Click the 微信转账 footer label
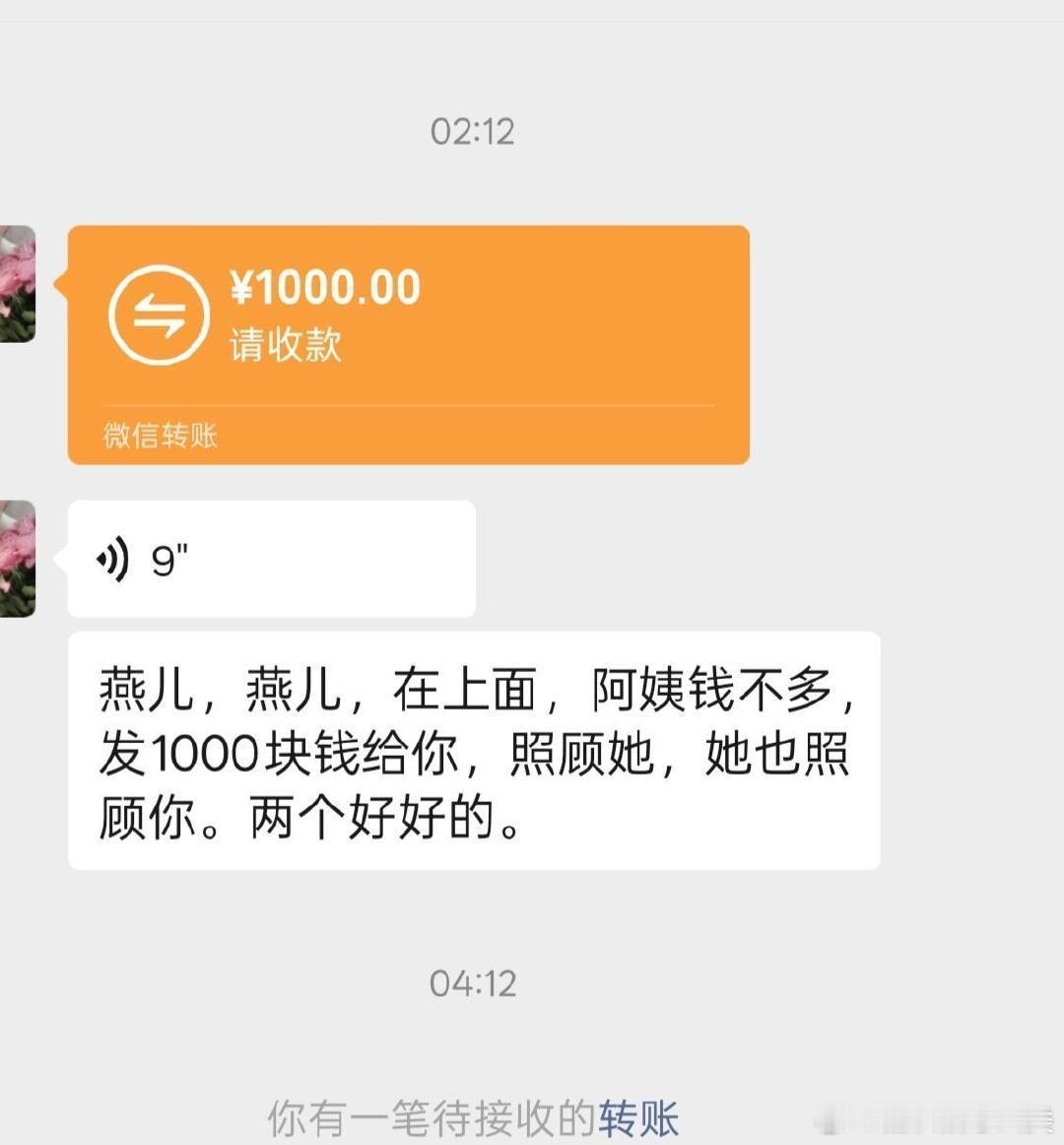The height and width of the screenshot is (1145, 1064). 158,434
